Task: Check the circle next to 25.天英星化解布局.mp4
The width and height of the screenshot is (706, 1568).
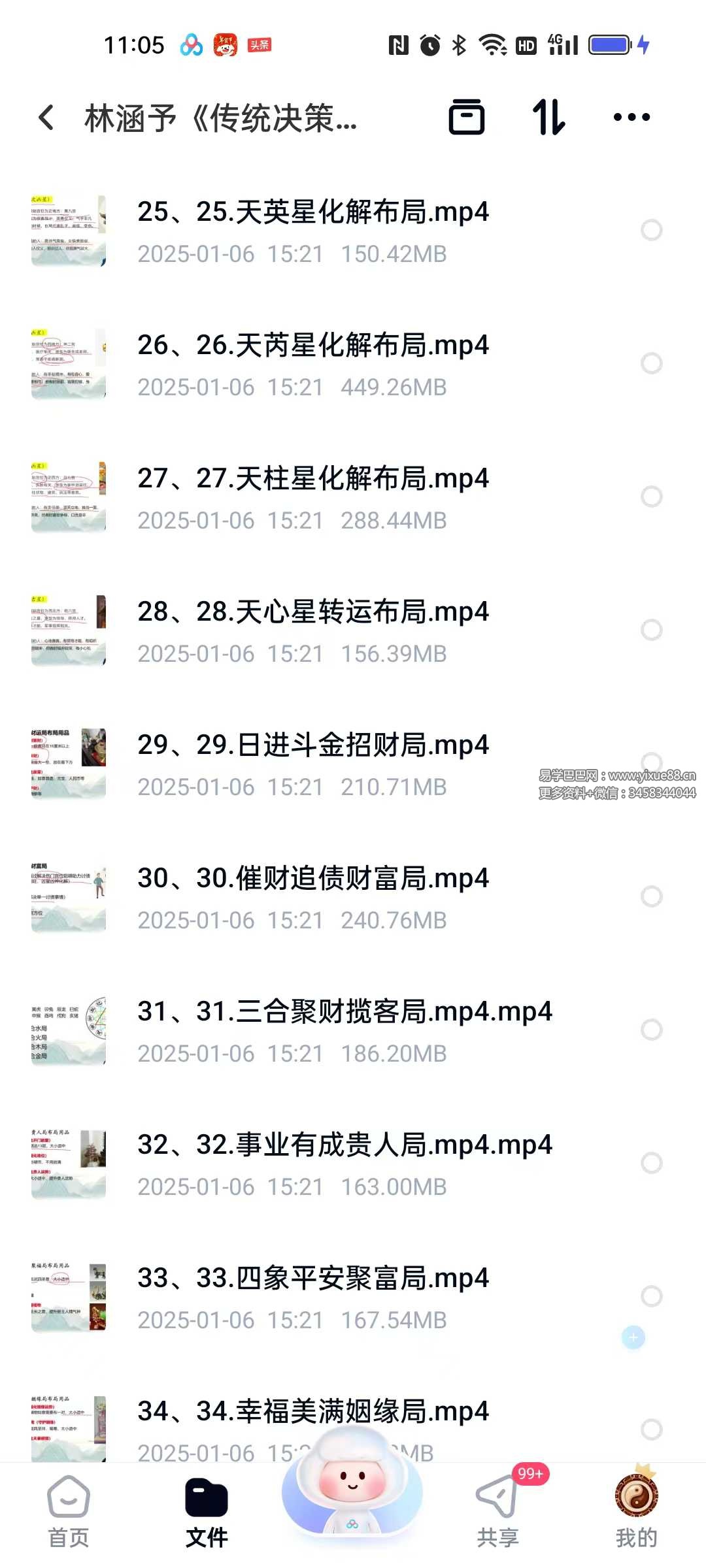Action: [x=652, y=230]
